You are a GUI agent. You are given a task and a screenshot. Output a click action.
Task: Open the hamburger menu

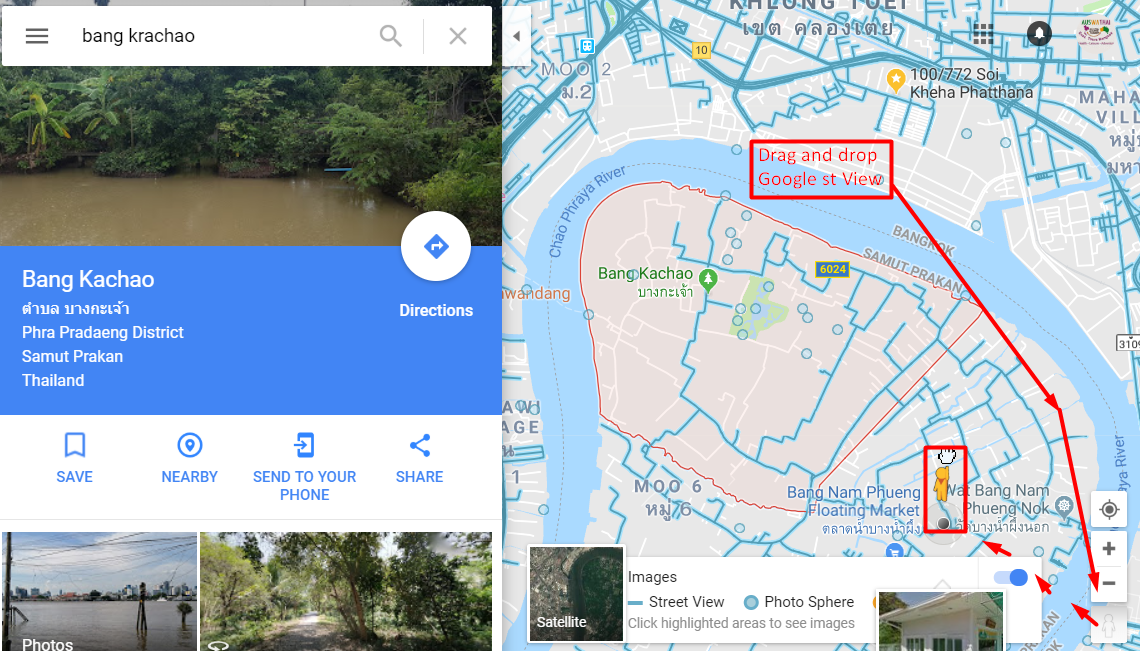pyautogui.click(x=36, y=36)
